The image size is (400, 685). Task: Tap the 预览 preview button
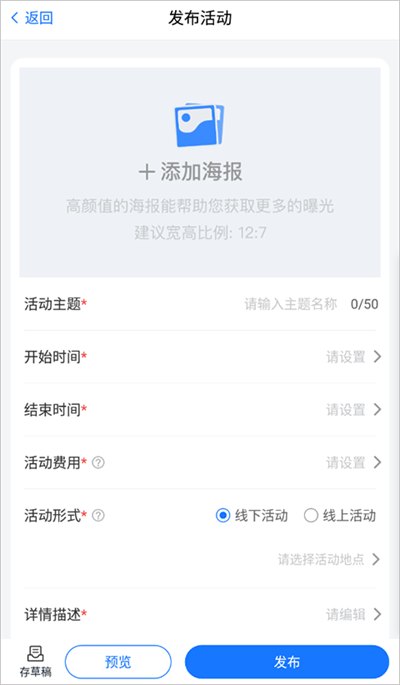(x=118, y=662)
